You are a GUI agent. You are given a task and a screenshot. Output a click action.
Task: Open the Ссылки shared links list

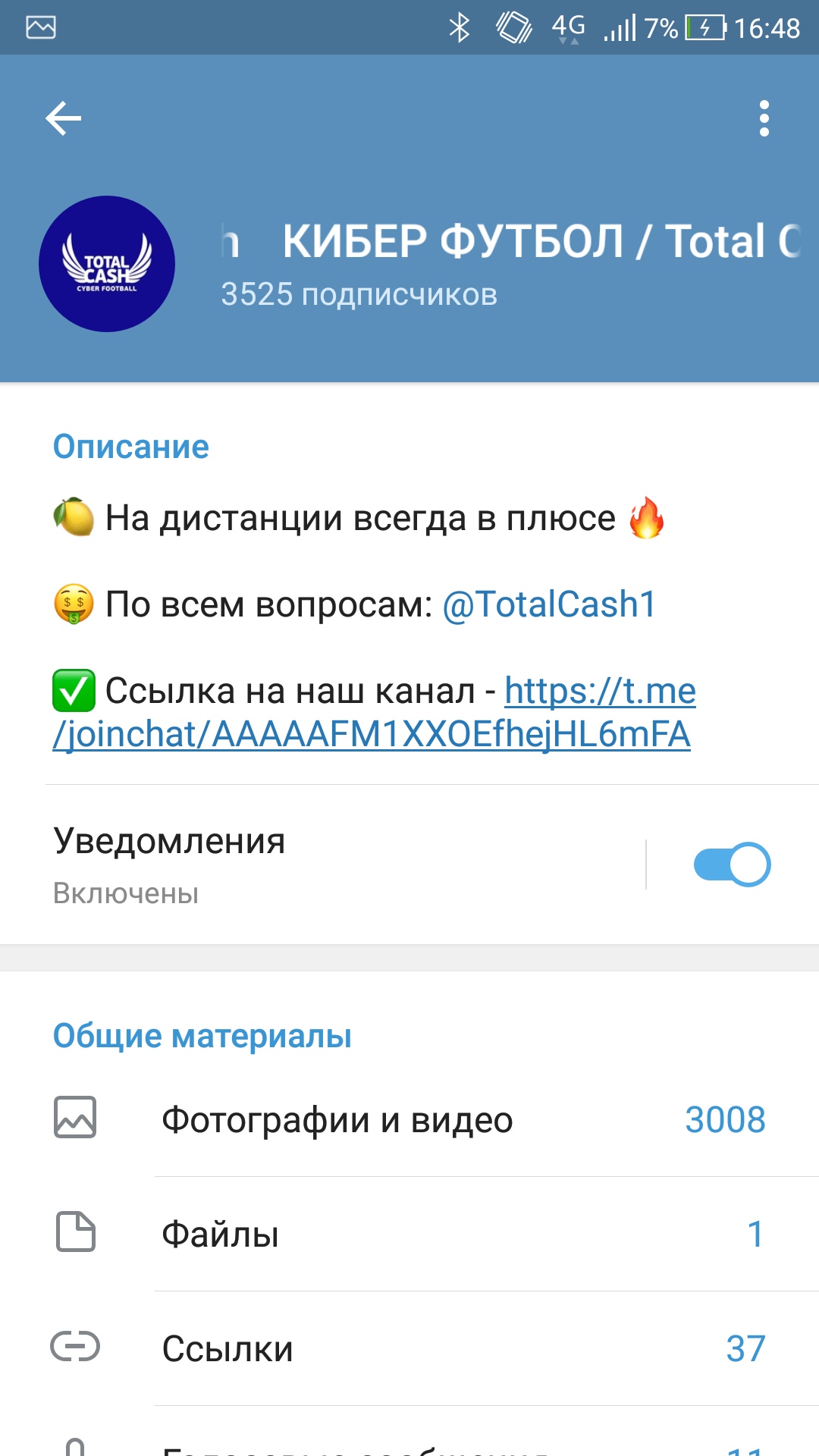click(x=409, y=1348)
